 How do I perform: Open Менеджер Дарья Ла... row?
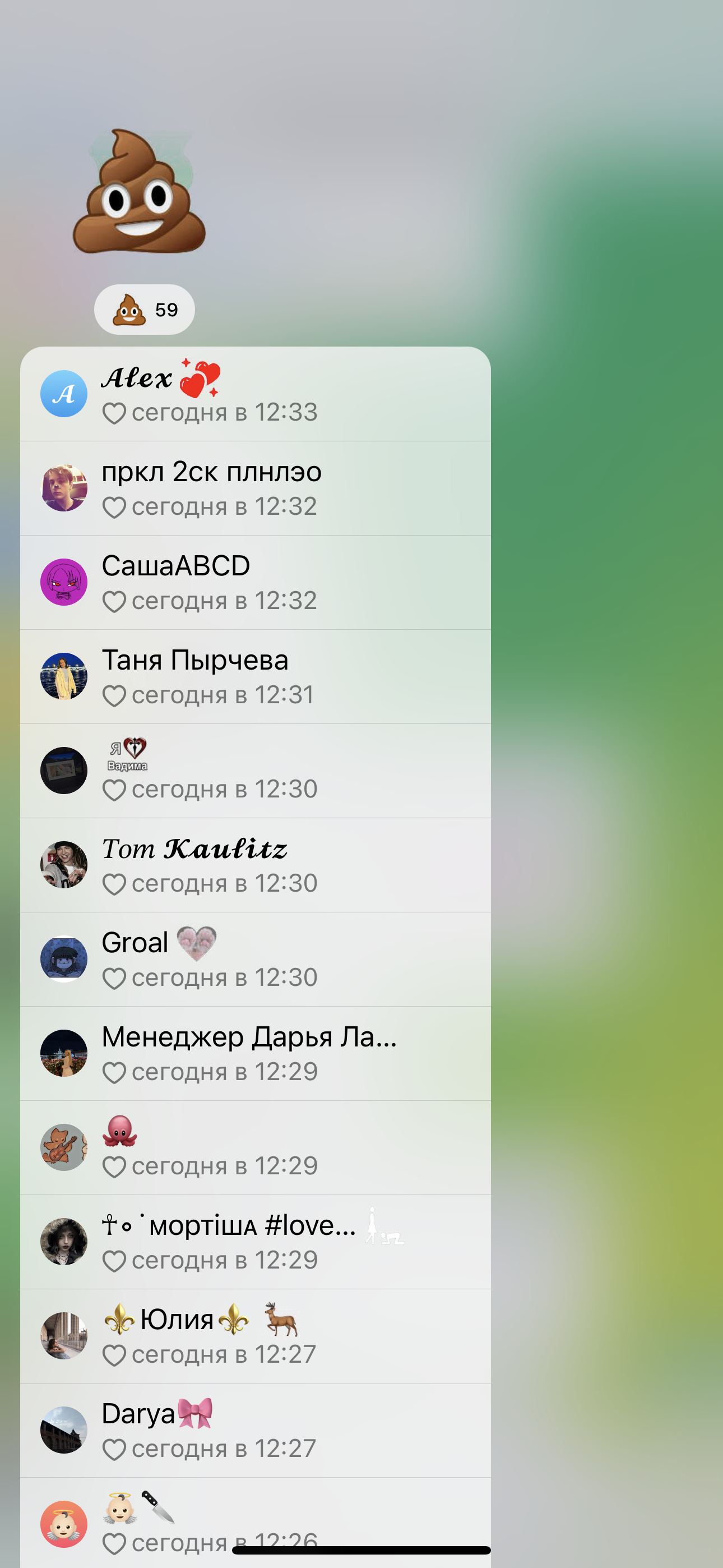click(255, 1053)
